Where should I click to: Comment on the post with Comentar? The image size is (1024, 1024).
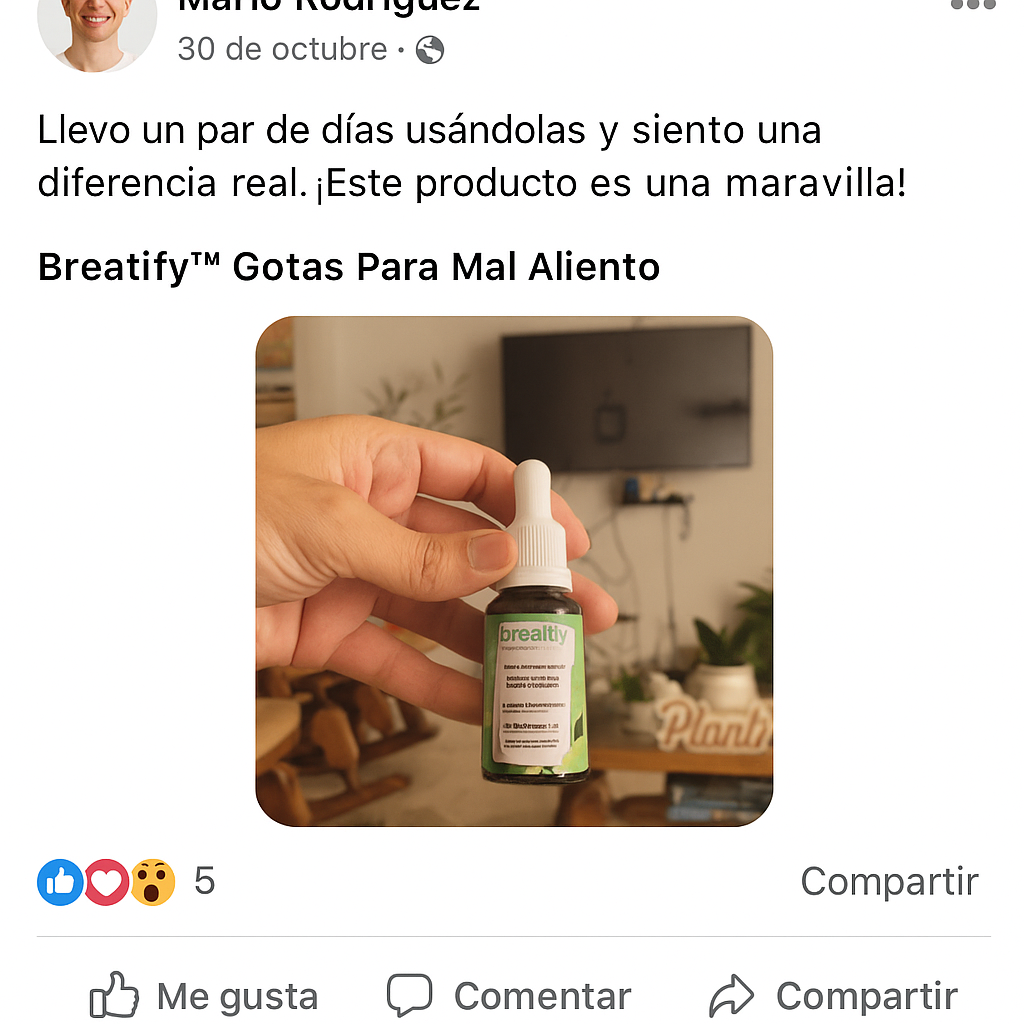point(509,996)
